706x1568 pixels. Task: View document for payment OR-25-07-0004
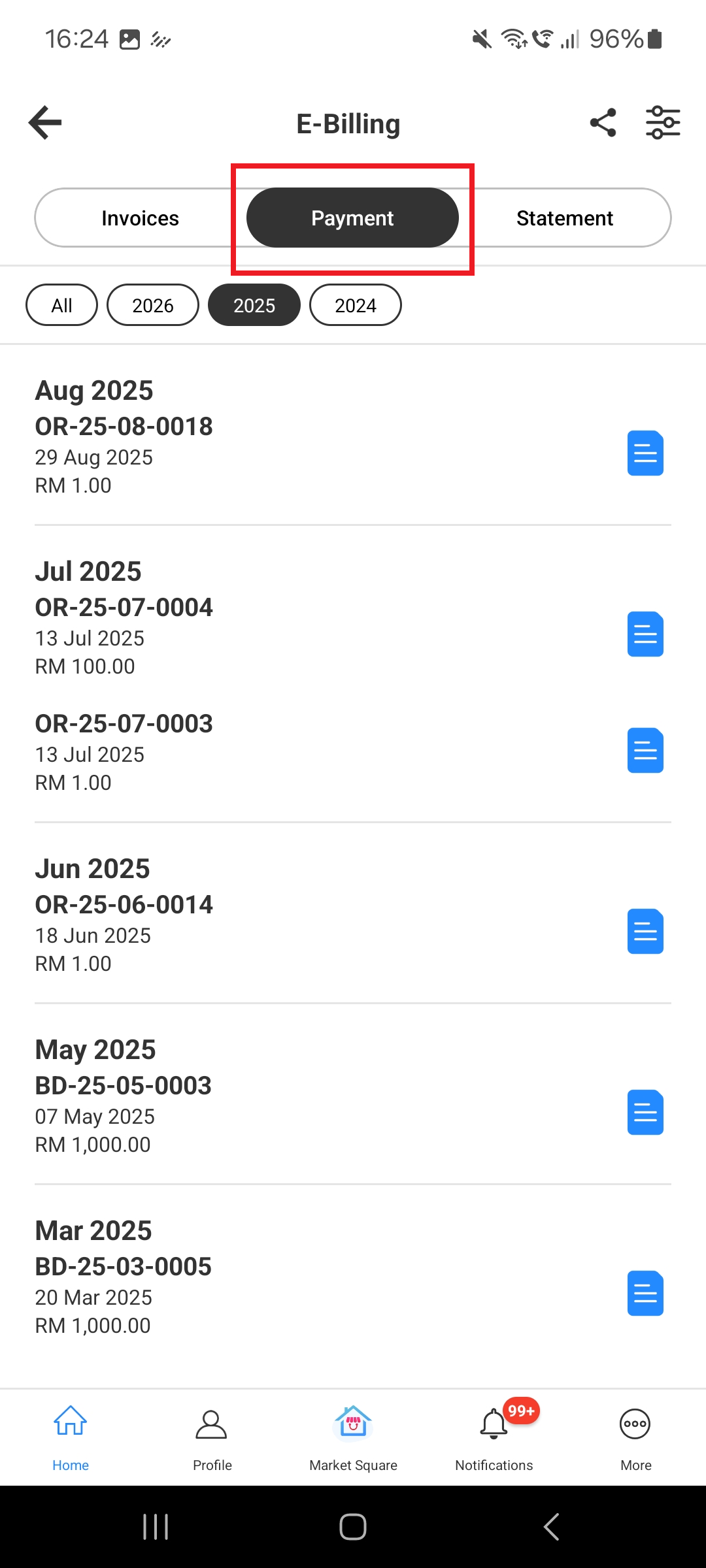645,634
